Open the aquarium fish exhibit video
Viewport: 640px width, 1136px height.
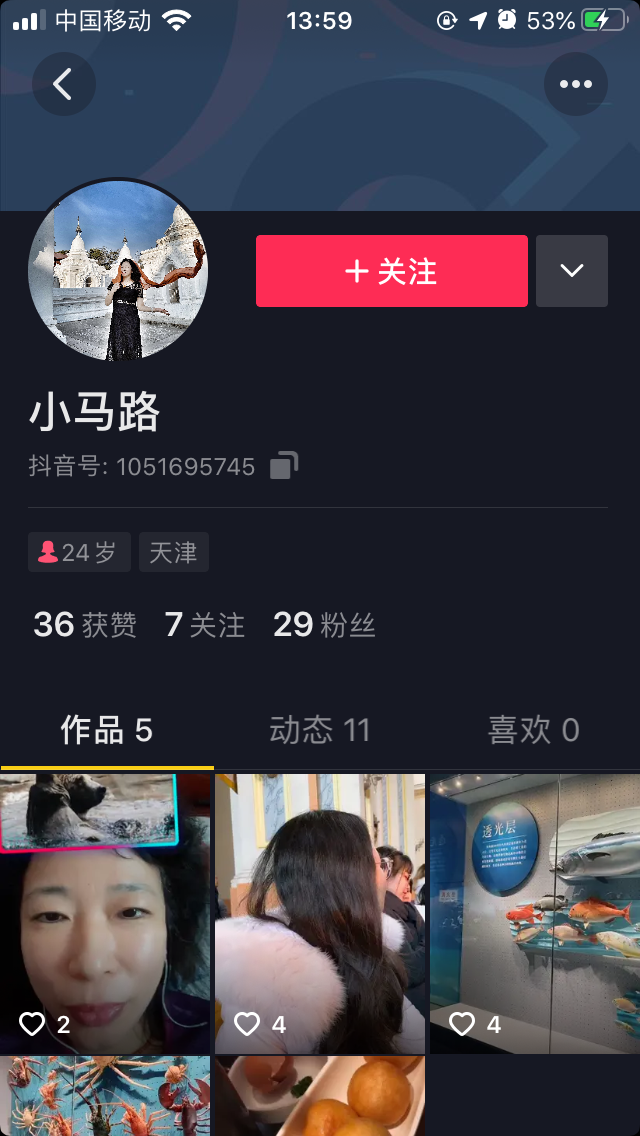point(535,912)
